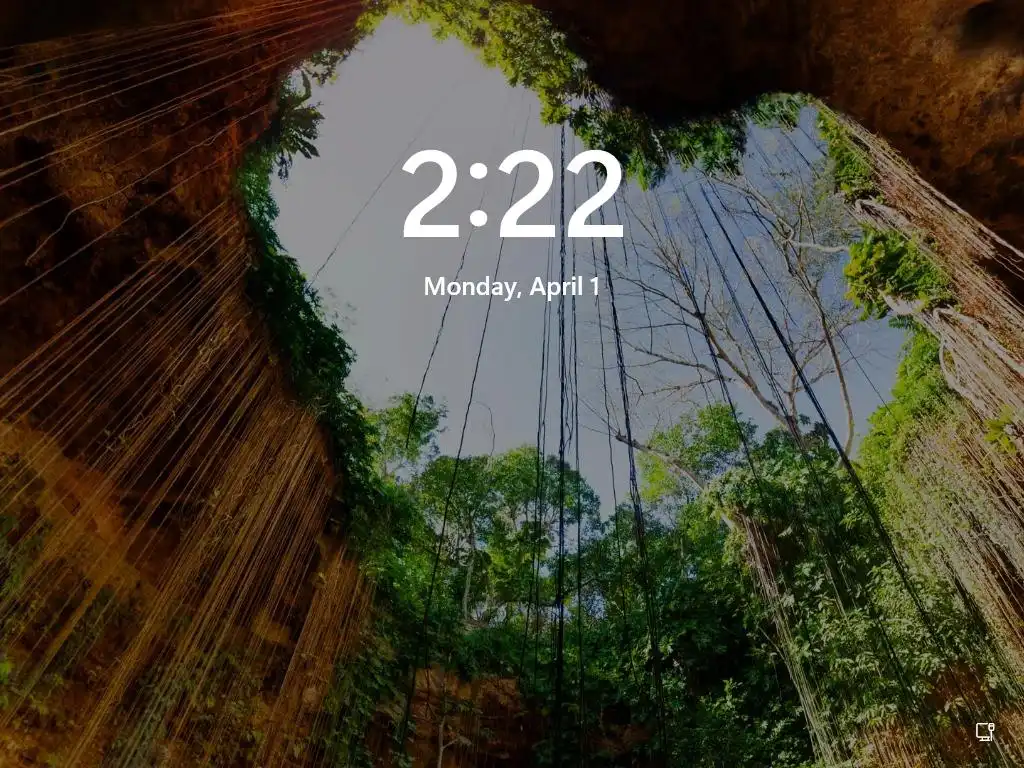Tap the network status icon
The width and height of the screenshot is (1024, 768).
(x=985, y=732)
